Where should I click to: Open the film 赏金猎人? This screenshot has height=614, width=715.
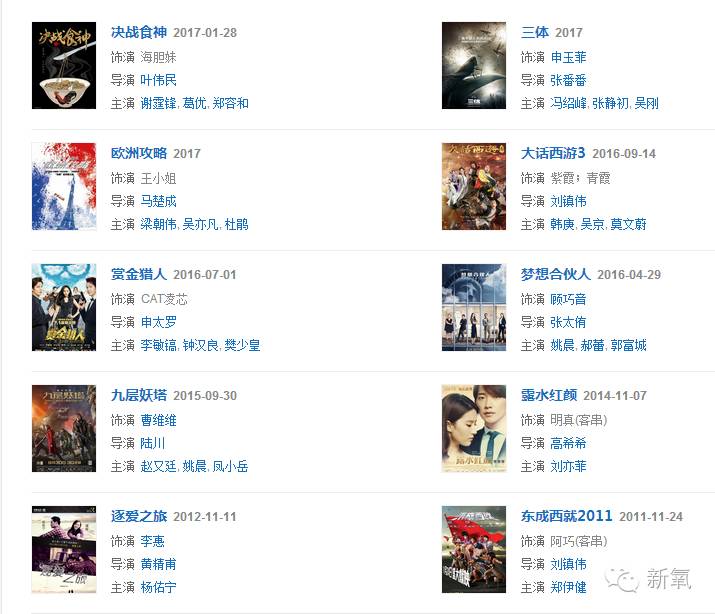click(x=139, y=274)
